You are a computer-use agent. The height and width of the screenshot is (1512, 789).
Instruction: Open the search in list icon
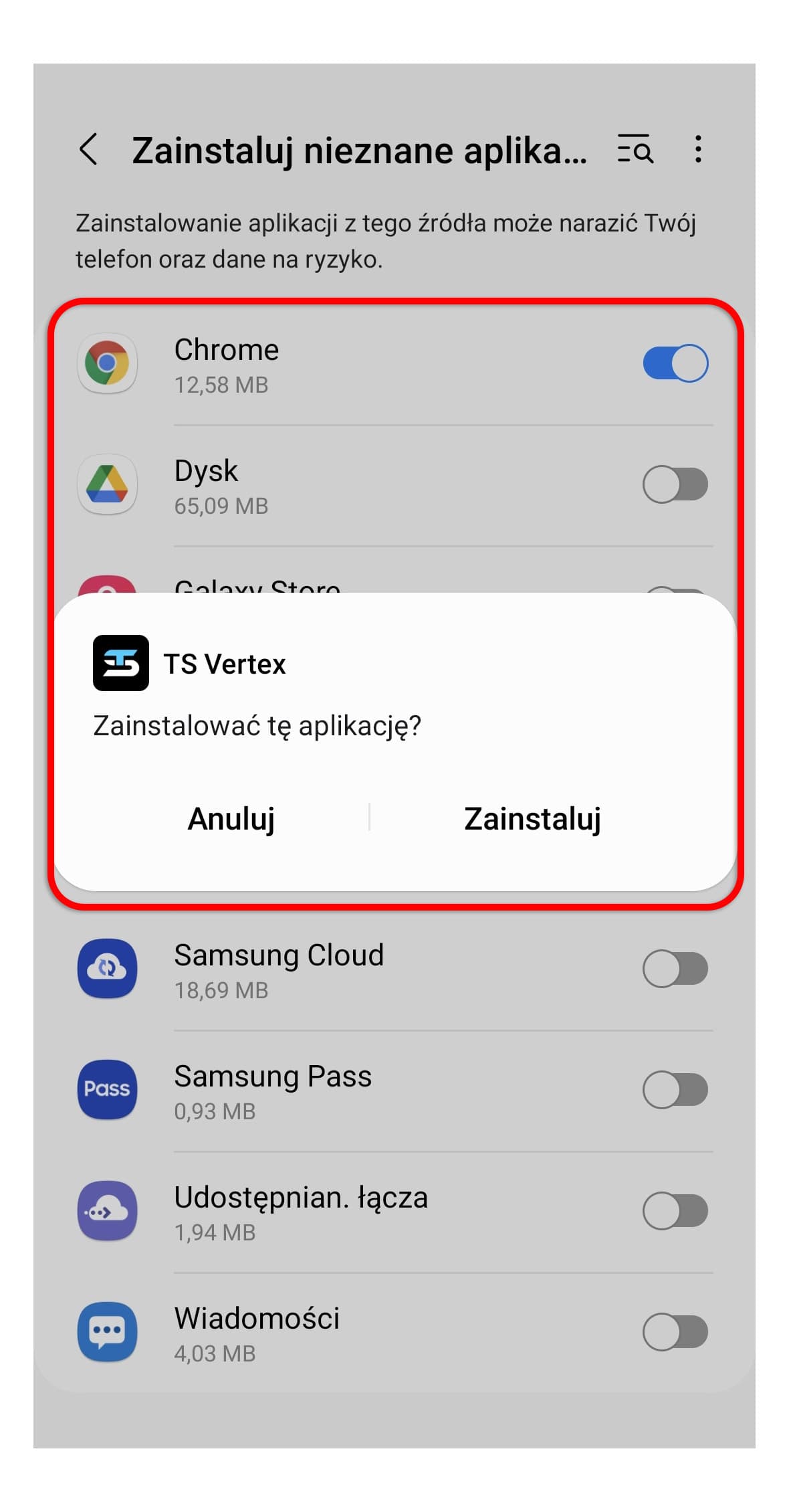(635, 149)
